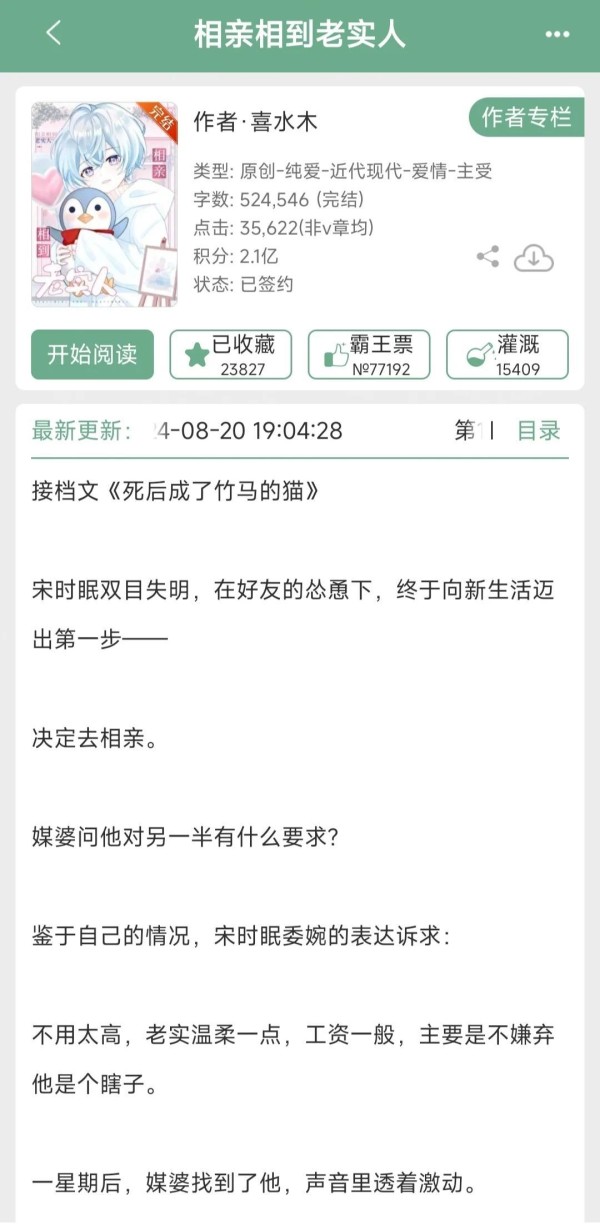
Task: View the novel cover image
Action: (104, 204)
